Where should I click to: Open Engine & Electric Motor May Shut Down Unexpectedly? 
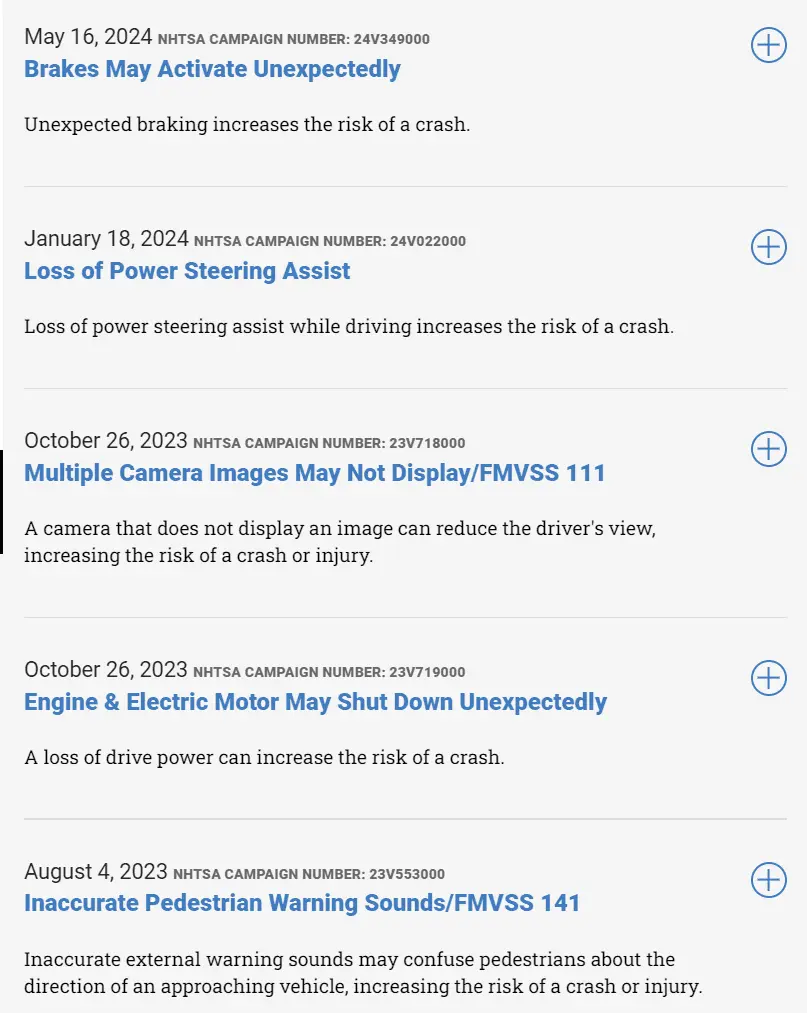pyautogui.click(x=315, y=701)
